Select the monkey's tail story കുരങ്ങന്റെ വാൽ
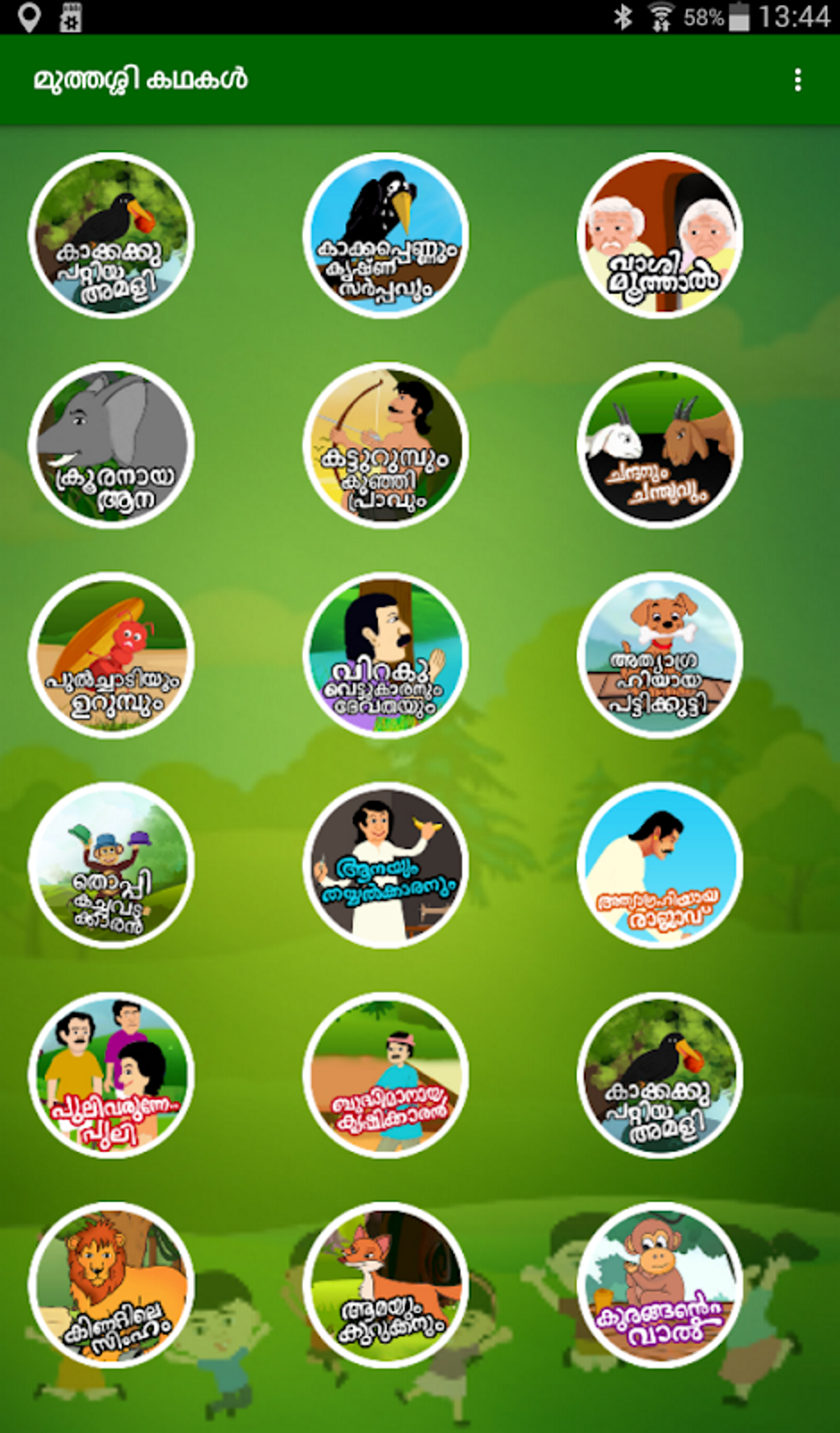 pos(660,1286)
